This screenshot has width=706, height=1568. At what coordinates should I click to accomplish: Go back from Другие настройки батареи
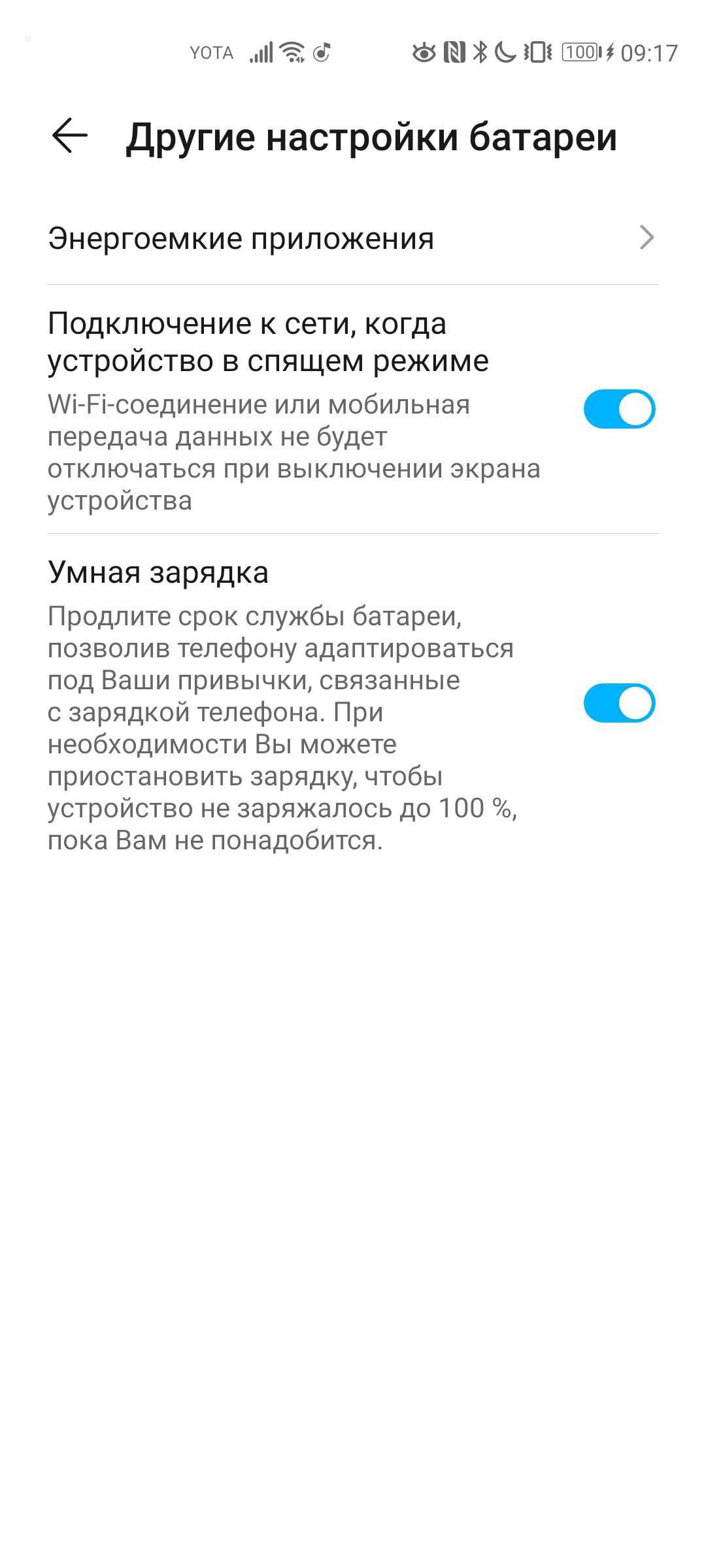(69, 136)
